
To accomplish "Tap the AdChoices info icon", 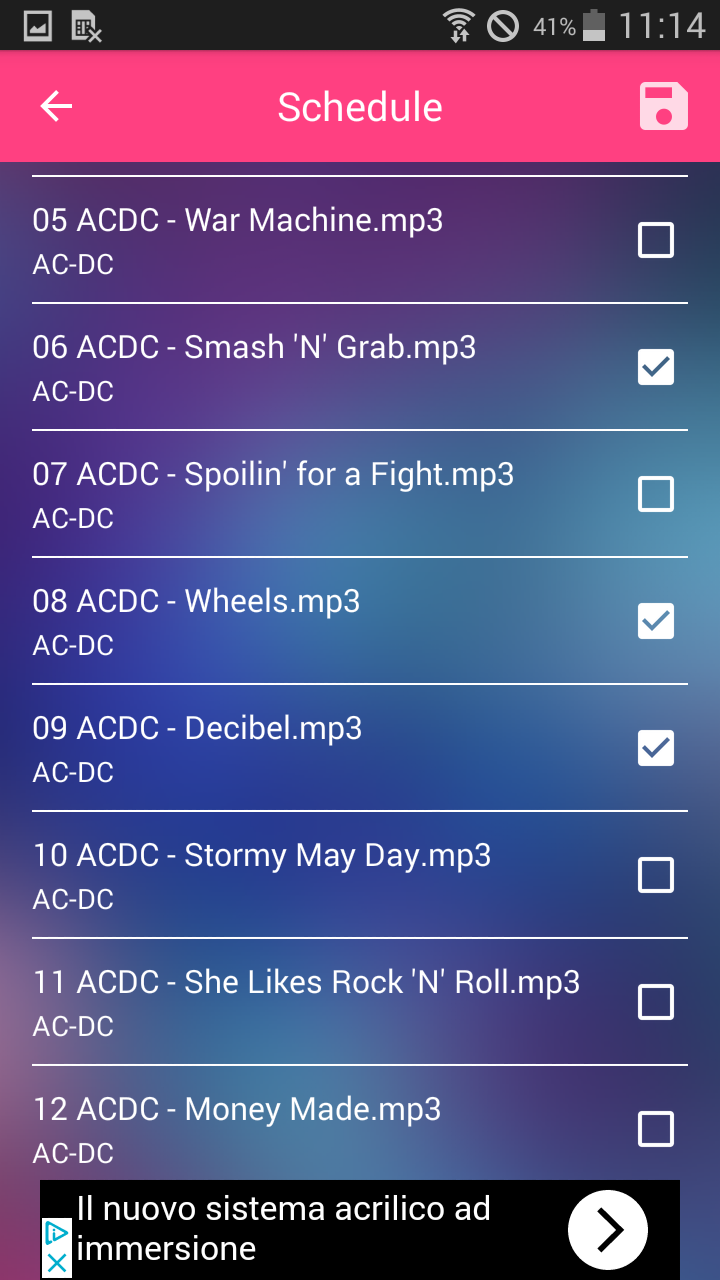I will [x=57, y=1232].
